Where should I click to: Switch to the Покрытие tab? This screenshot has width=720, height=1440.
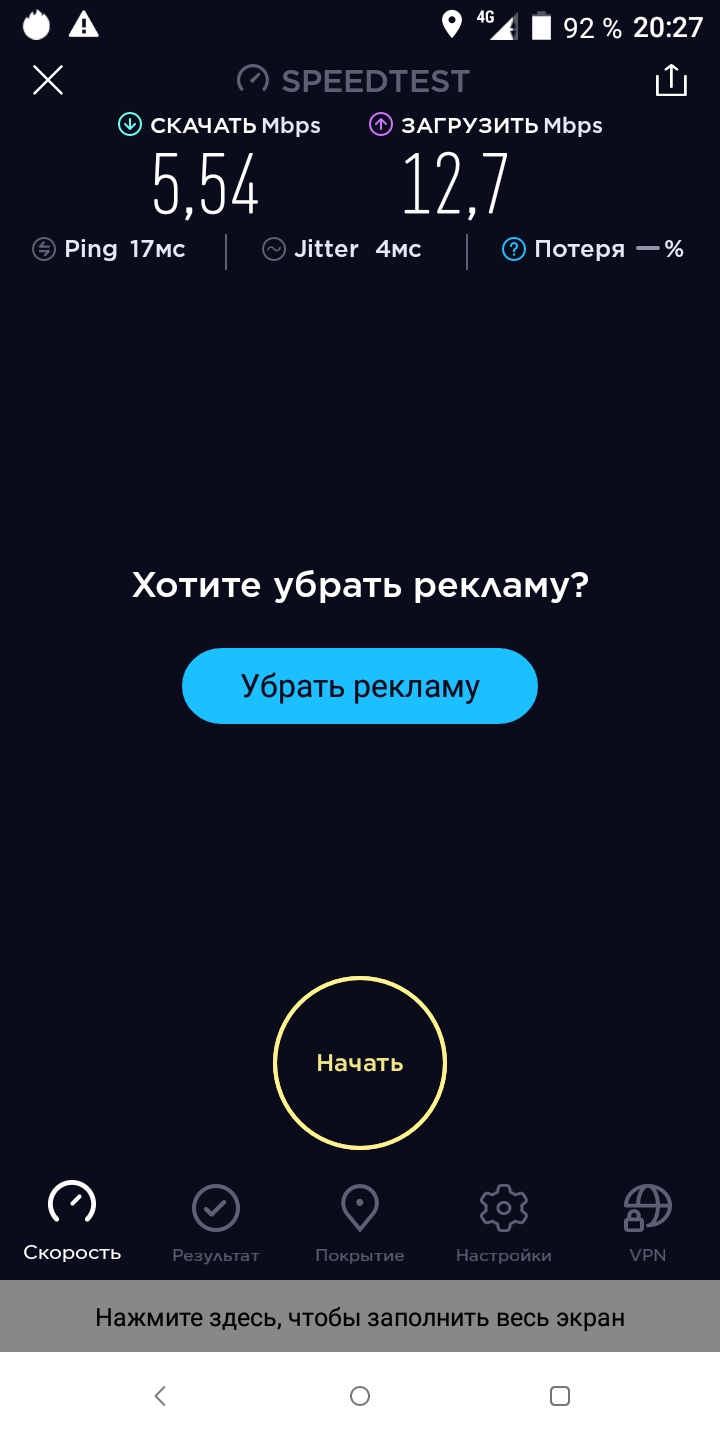[360, 1221]
